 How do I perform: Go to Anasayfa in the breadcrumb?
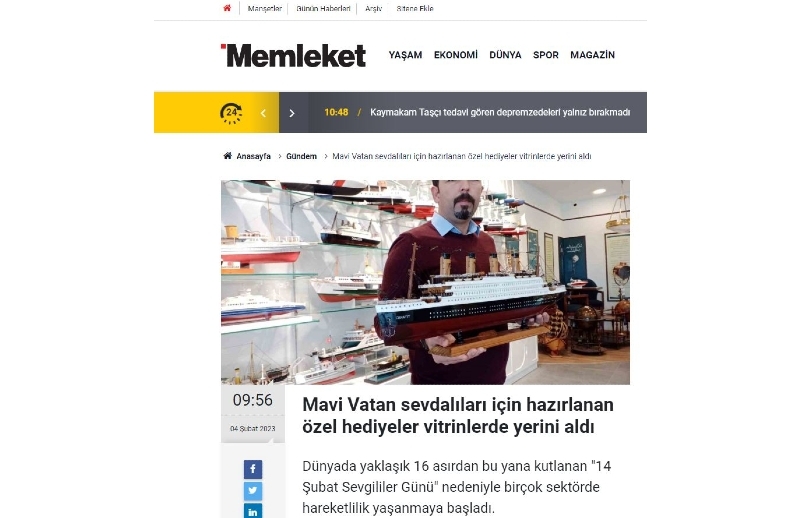[x=252, y=157]
